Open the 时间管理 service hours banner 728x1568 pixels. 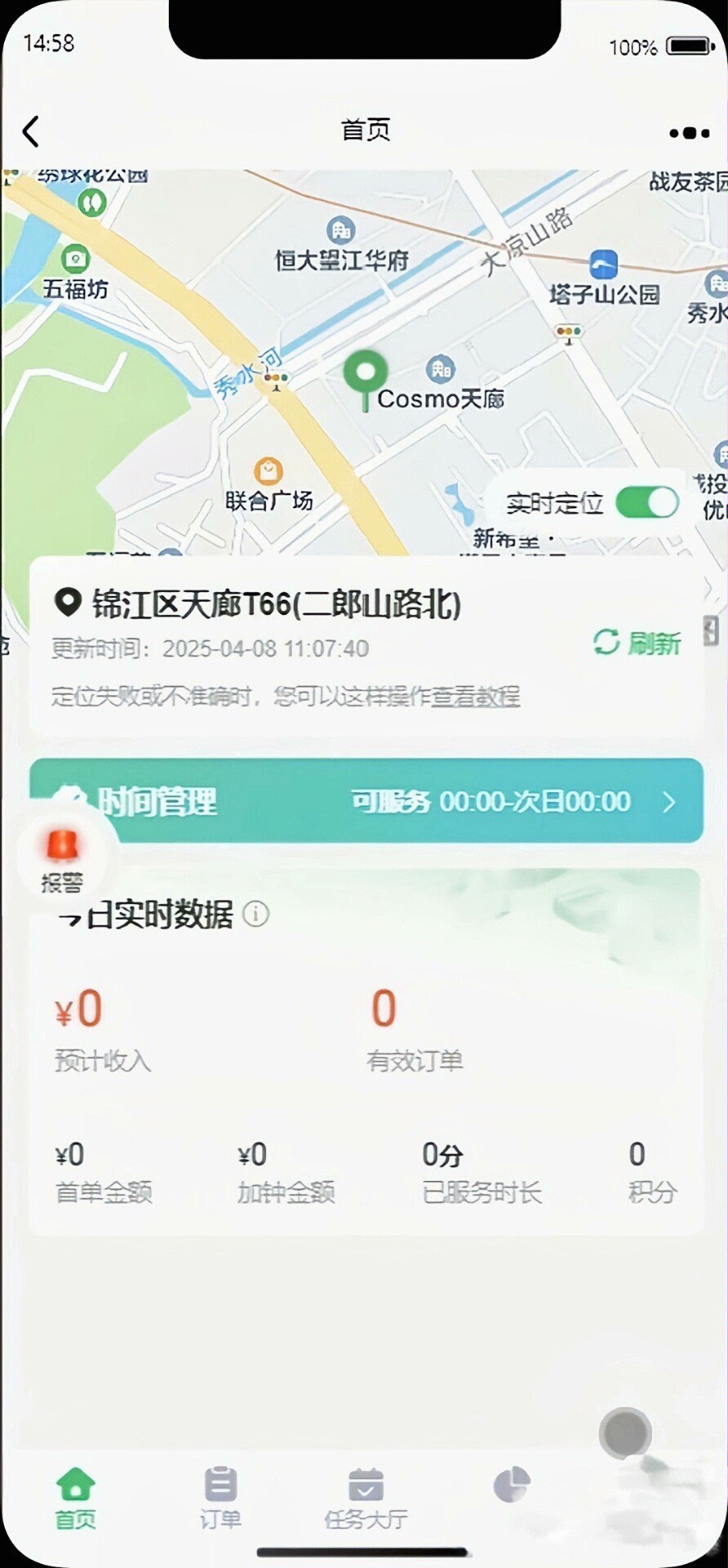coord(366,801)
